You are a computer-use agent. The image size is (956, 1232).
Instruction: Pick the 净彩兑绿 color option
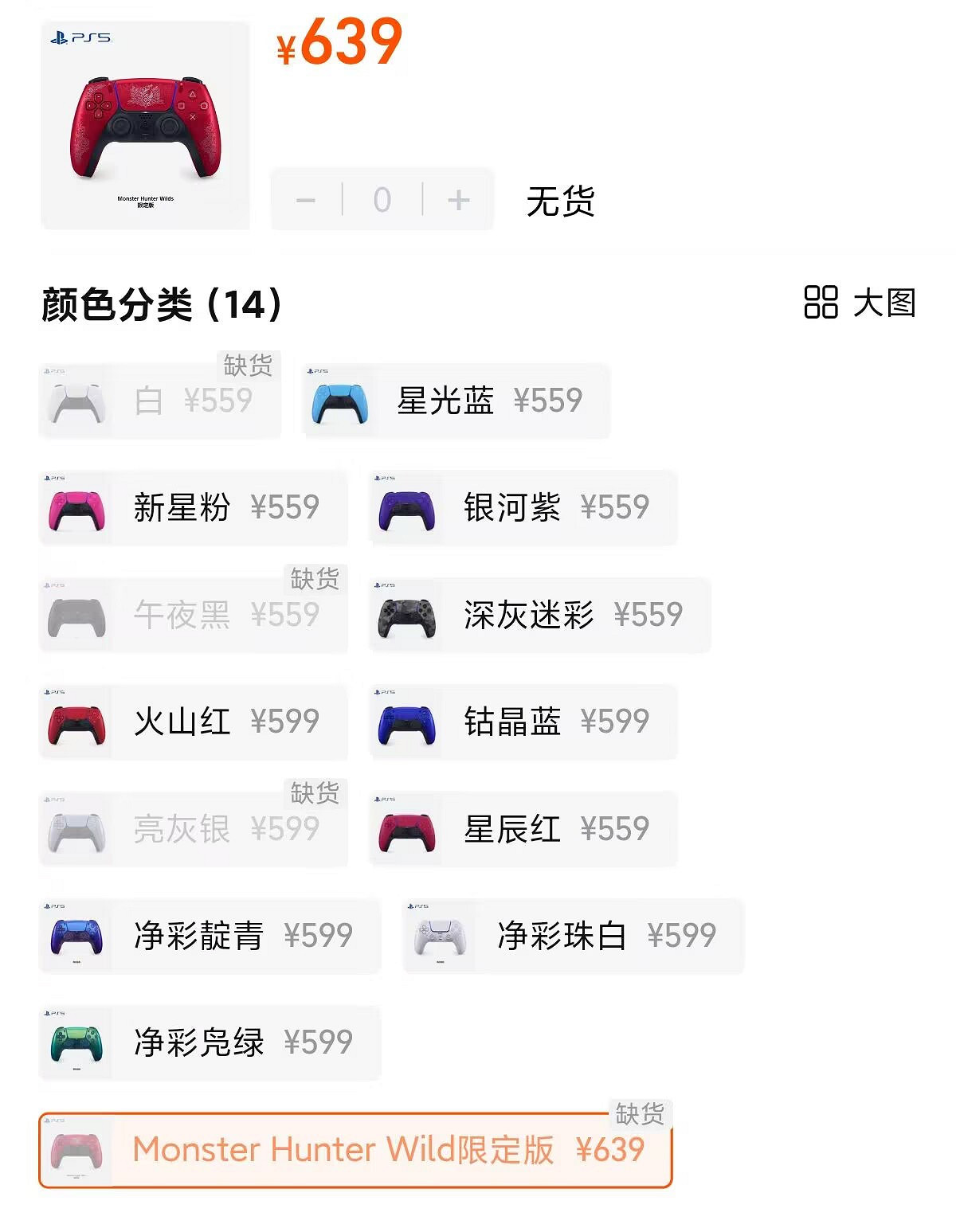210,1042
